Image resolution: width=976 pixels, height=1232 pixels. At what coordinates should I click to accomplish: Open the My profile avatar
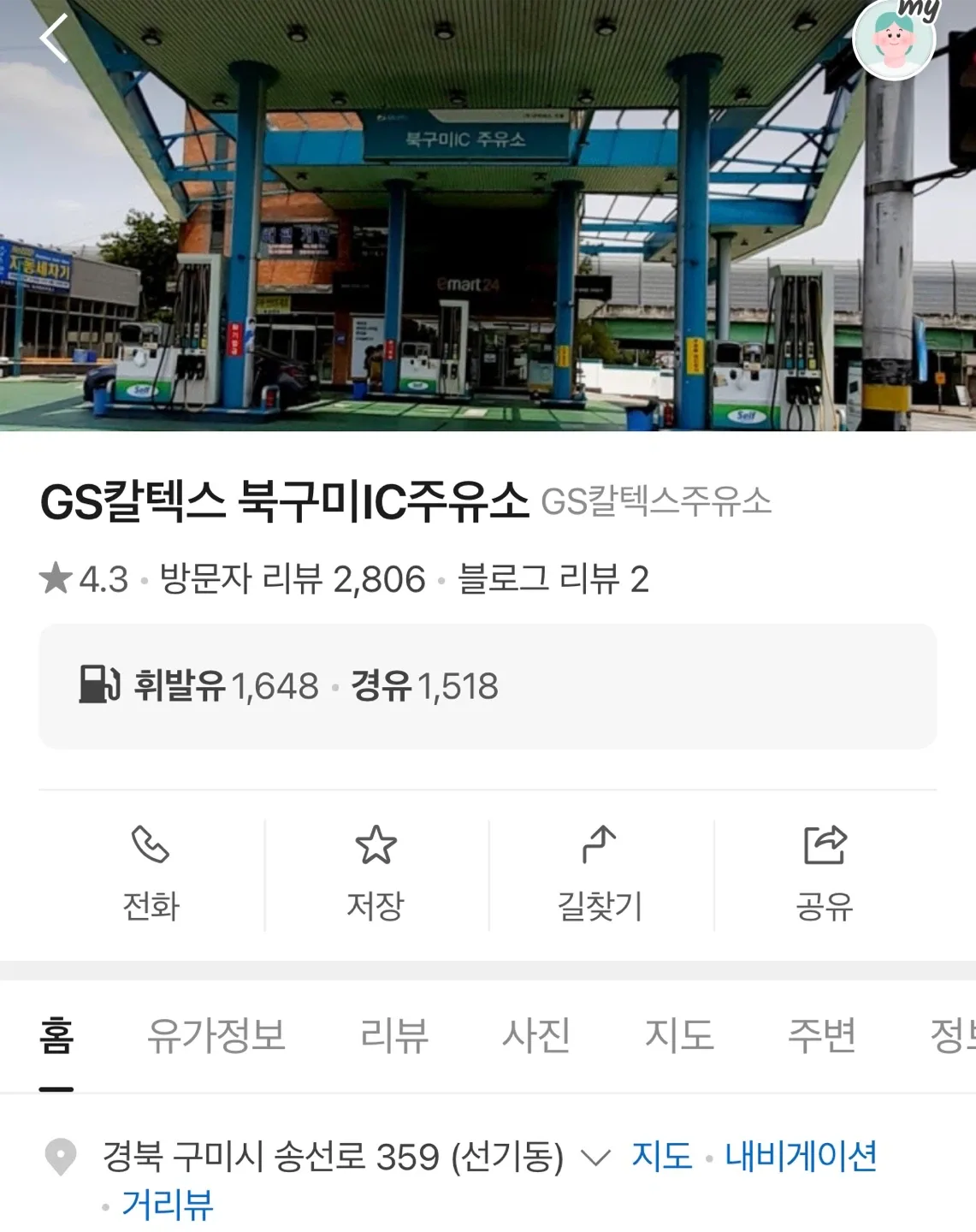(895, 38)
